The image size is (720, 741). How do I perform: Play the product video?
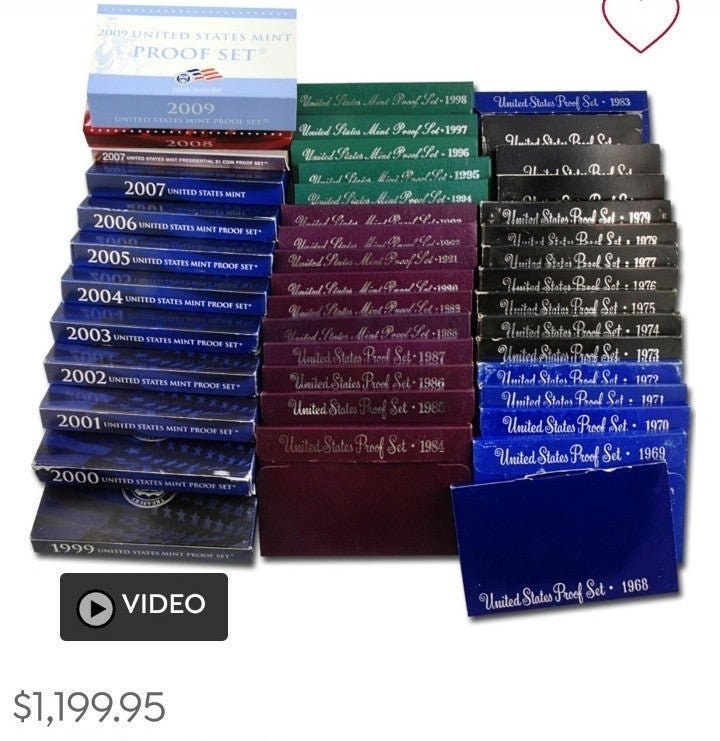point(144,606)
